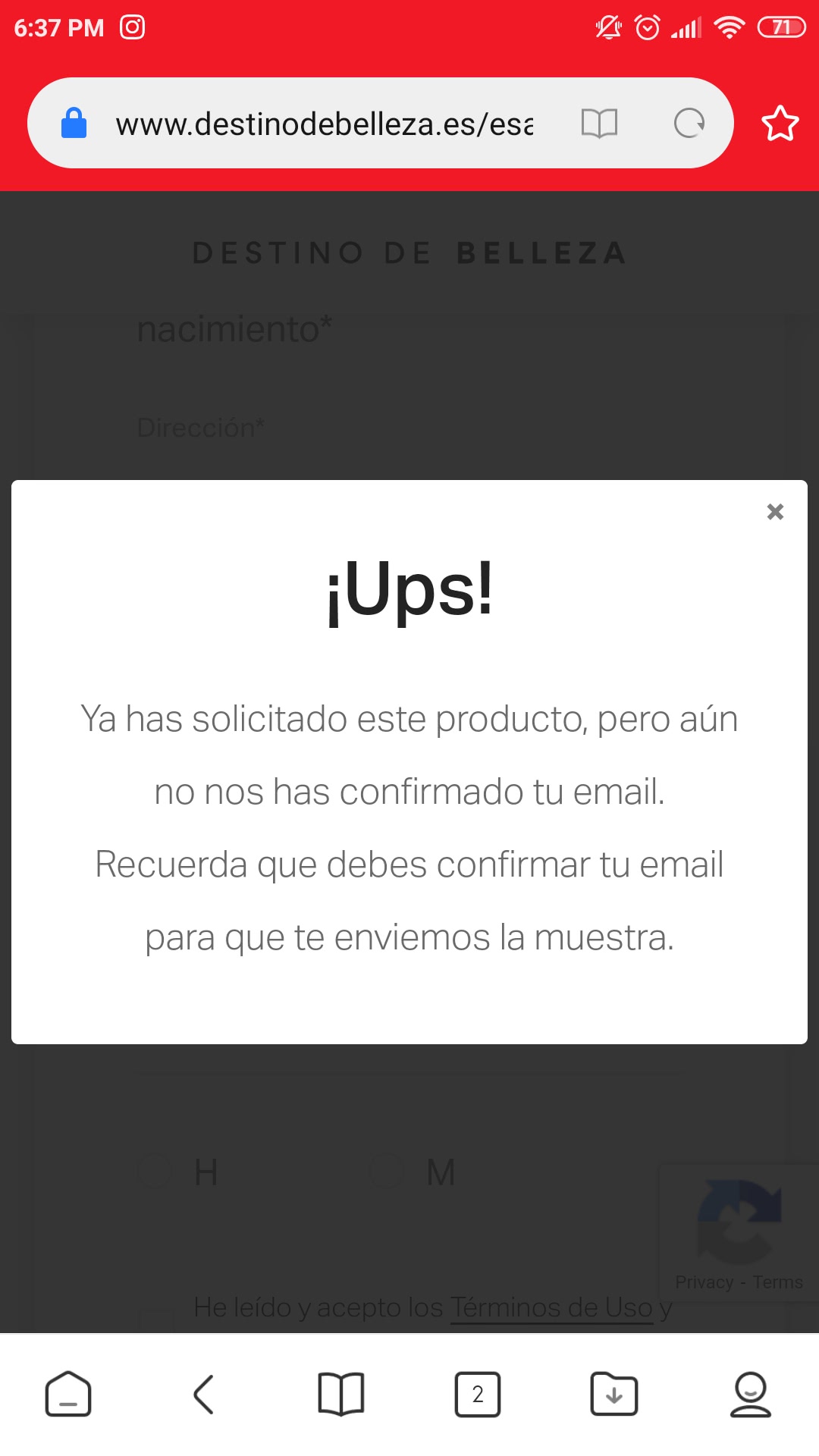The image size is (819, 1456).
Task: Tap the URL address bar
Action: click(x=325, y=124)
